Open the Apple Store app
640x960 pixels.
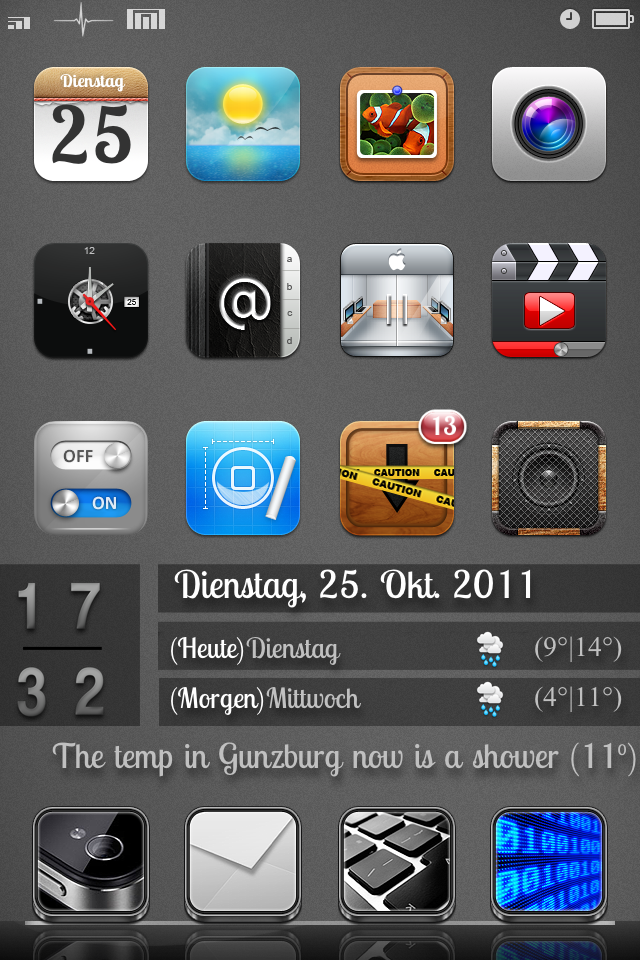click(397, 300)
